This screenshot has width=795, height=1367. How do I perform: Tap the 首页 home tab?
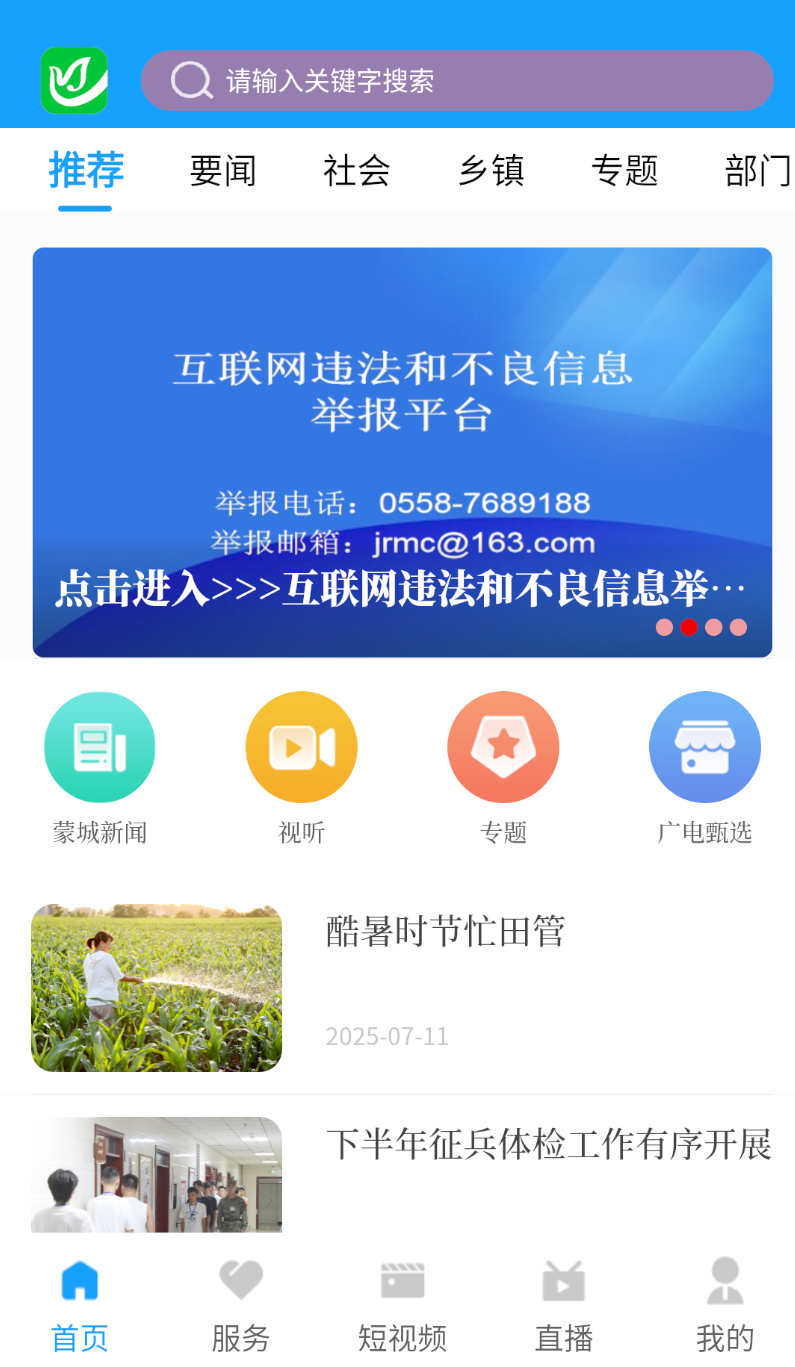[x=80, y=1304]
